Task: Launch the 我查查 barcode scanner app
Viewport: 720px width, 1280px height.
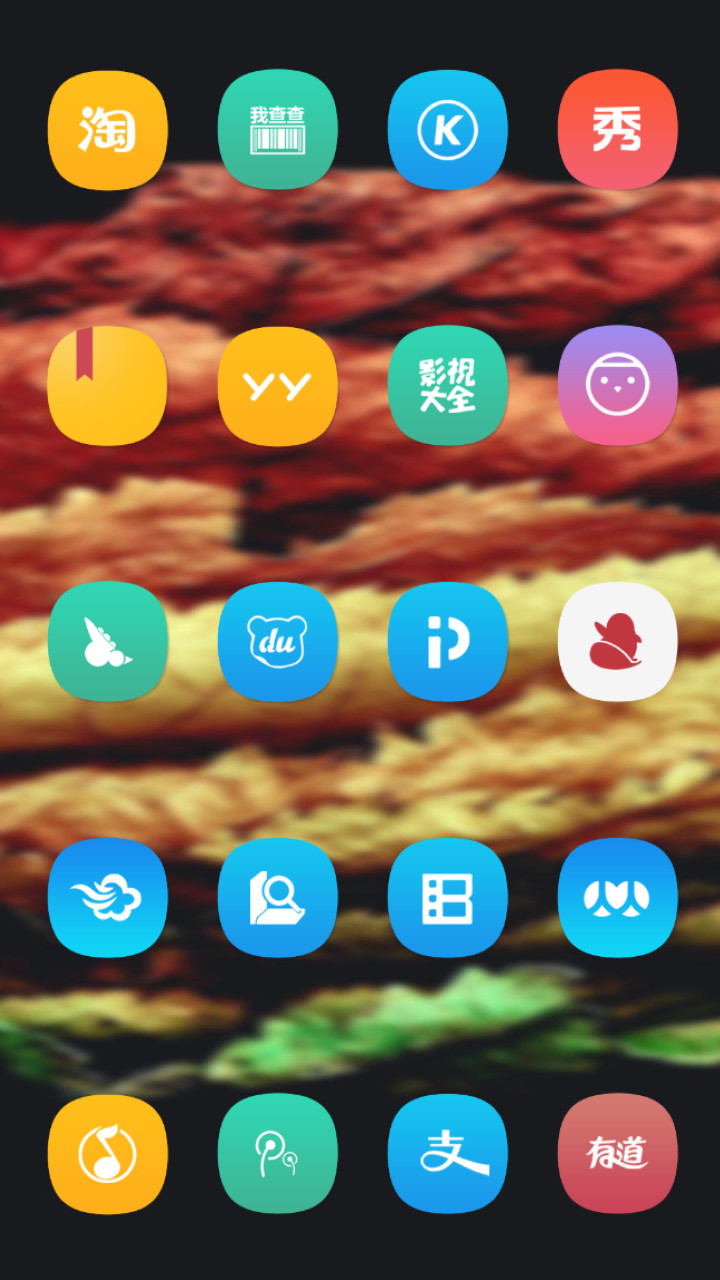Action: (x=278, y=130)
